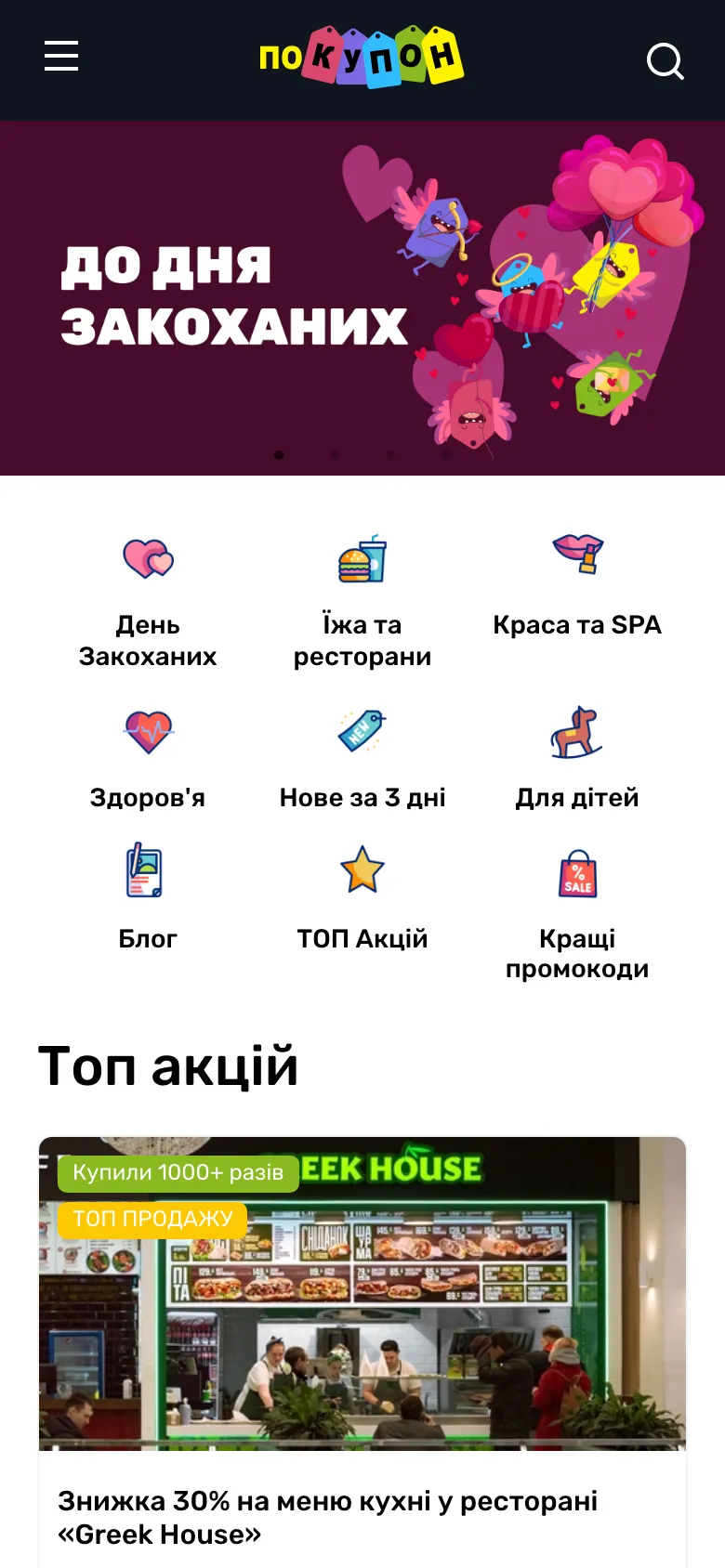Click the Greek House restaurant photo
Screen dimensions: 725x1568
coord(362,1300)
